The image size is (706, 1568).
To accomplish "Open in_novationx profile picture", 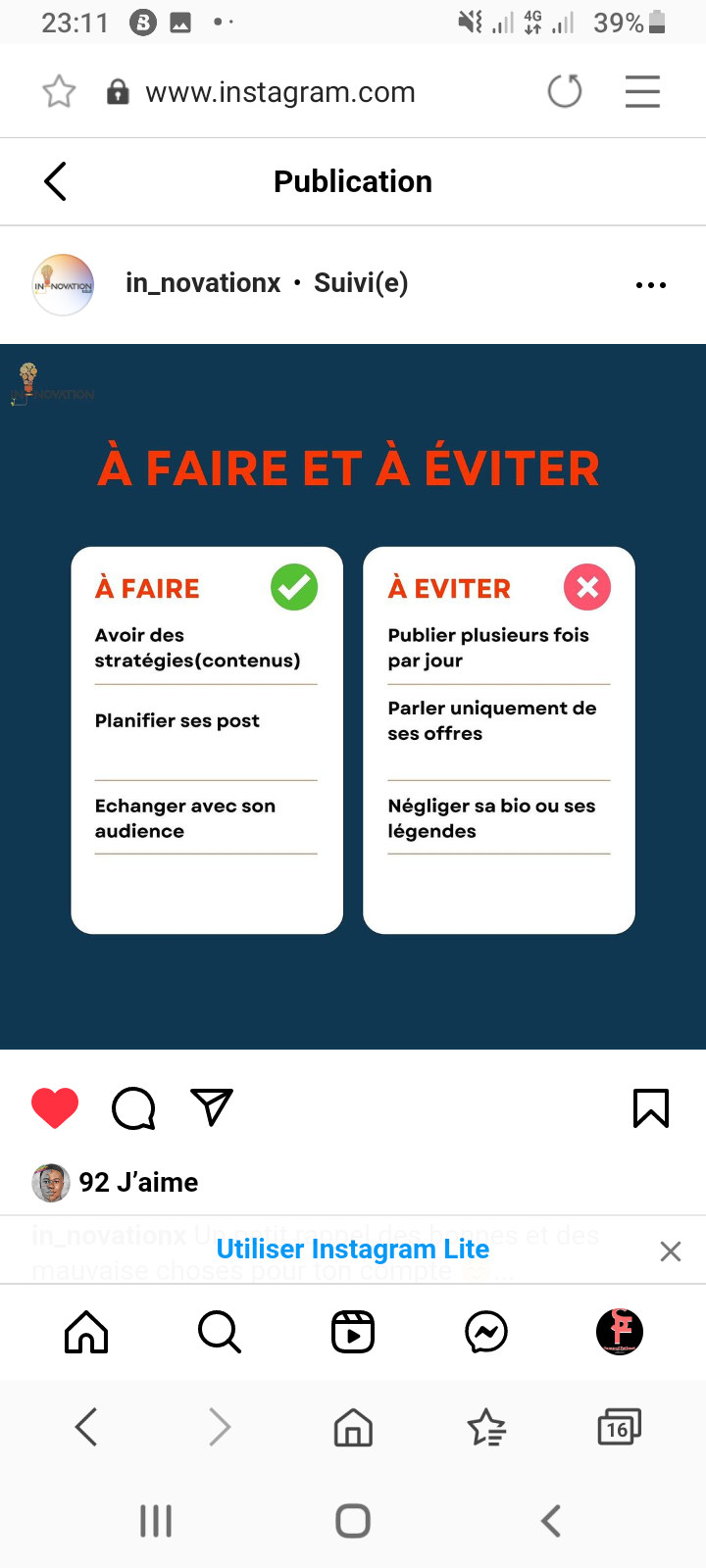I will coord(63,284).
